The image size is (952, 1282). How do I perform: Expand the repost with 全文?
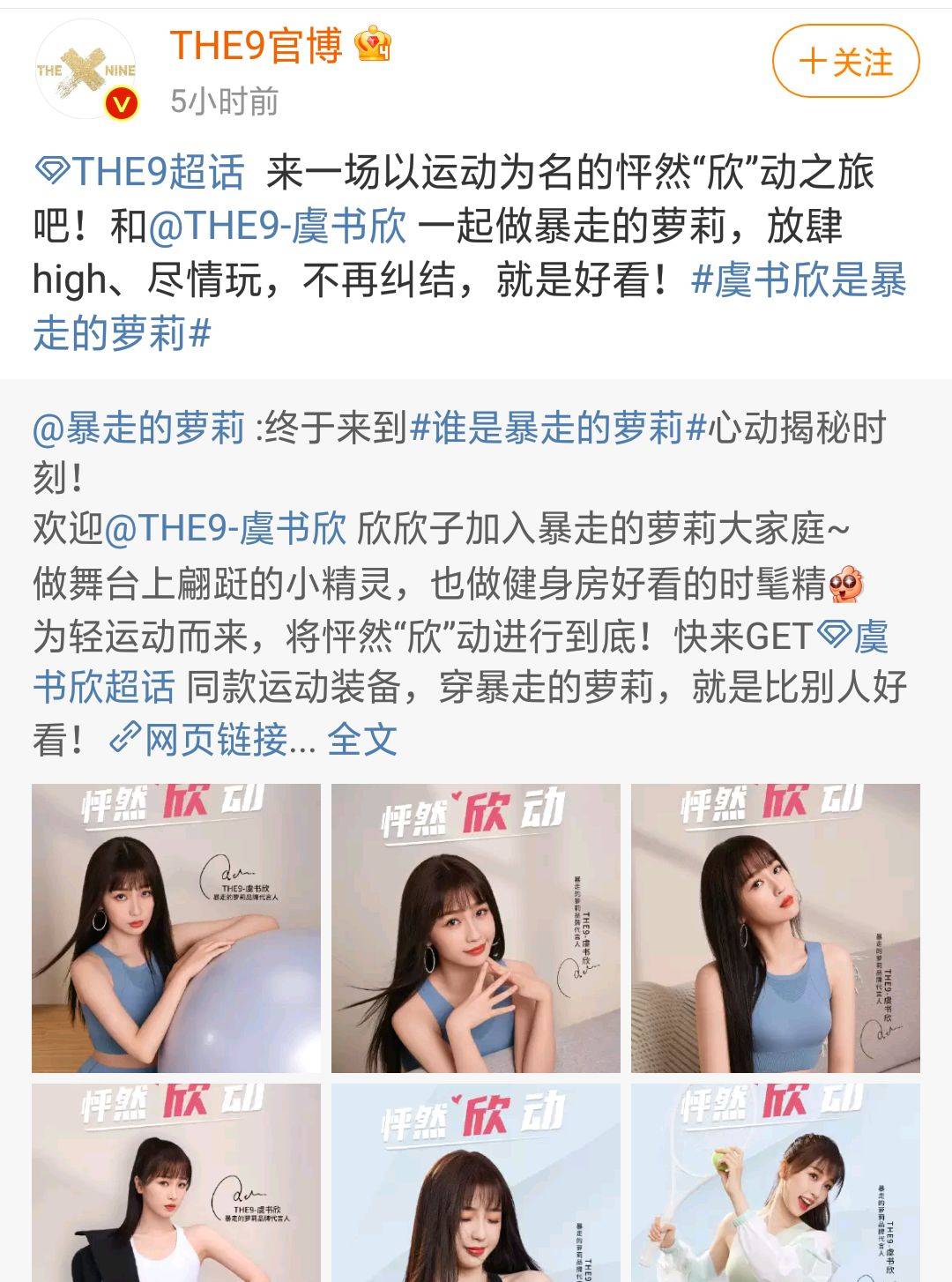(361, 740)
